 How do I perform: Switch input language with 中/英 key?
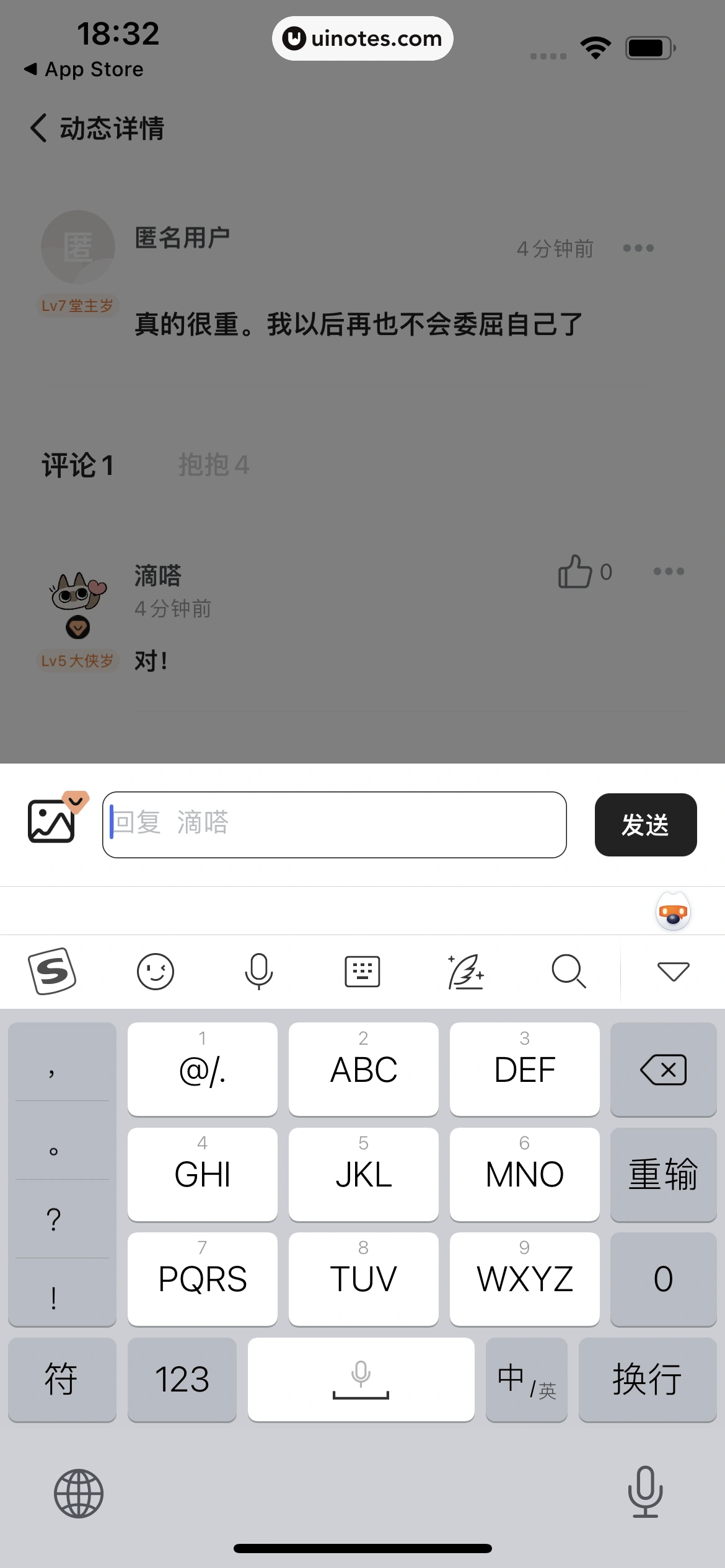(526, 1379)
